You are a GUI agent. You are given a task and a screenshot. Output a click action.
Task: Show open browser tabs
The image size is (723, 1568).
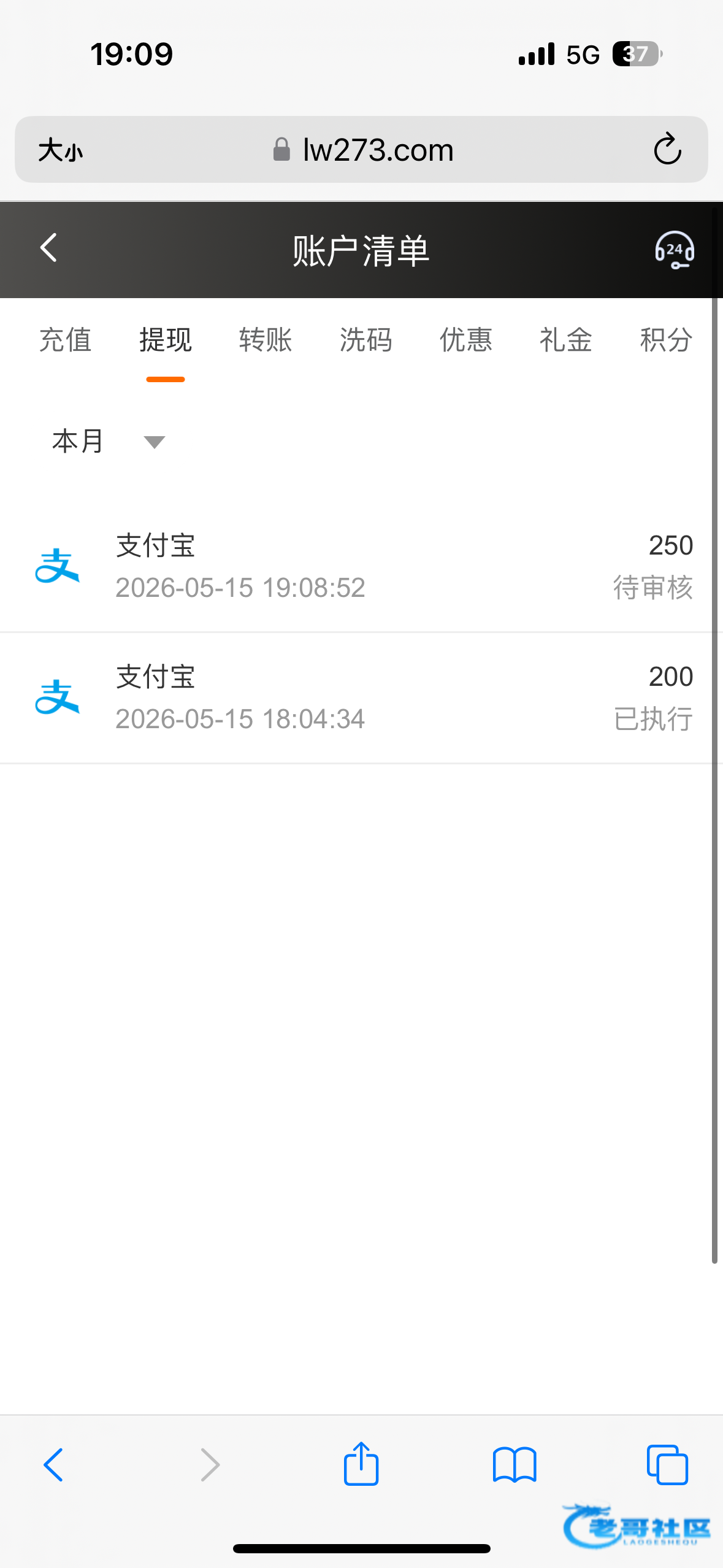click(x=667, y=1465)
